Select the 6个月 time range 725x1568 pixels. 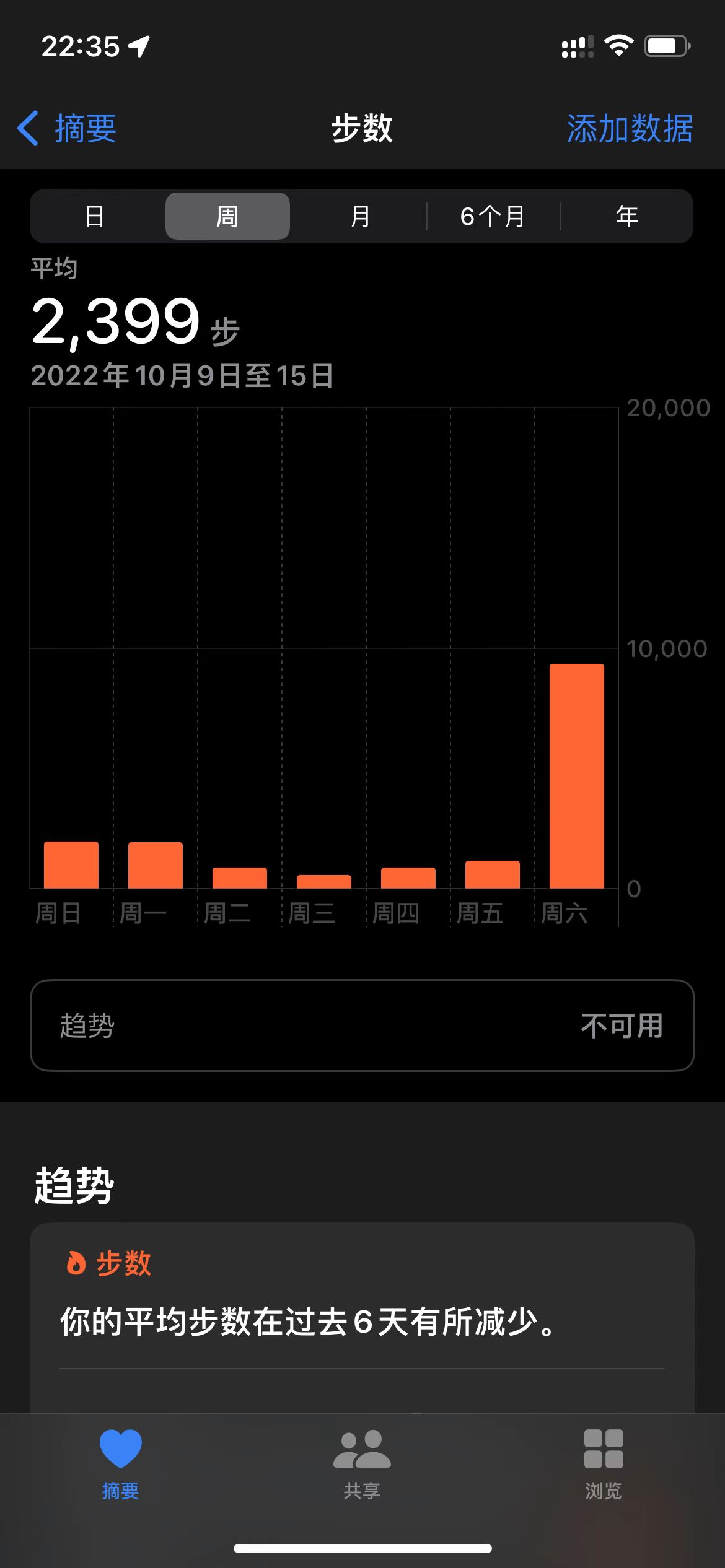(493, 216)
